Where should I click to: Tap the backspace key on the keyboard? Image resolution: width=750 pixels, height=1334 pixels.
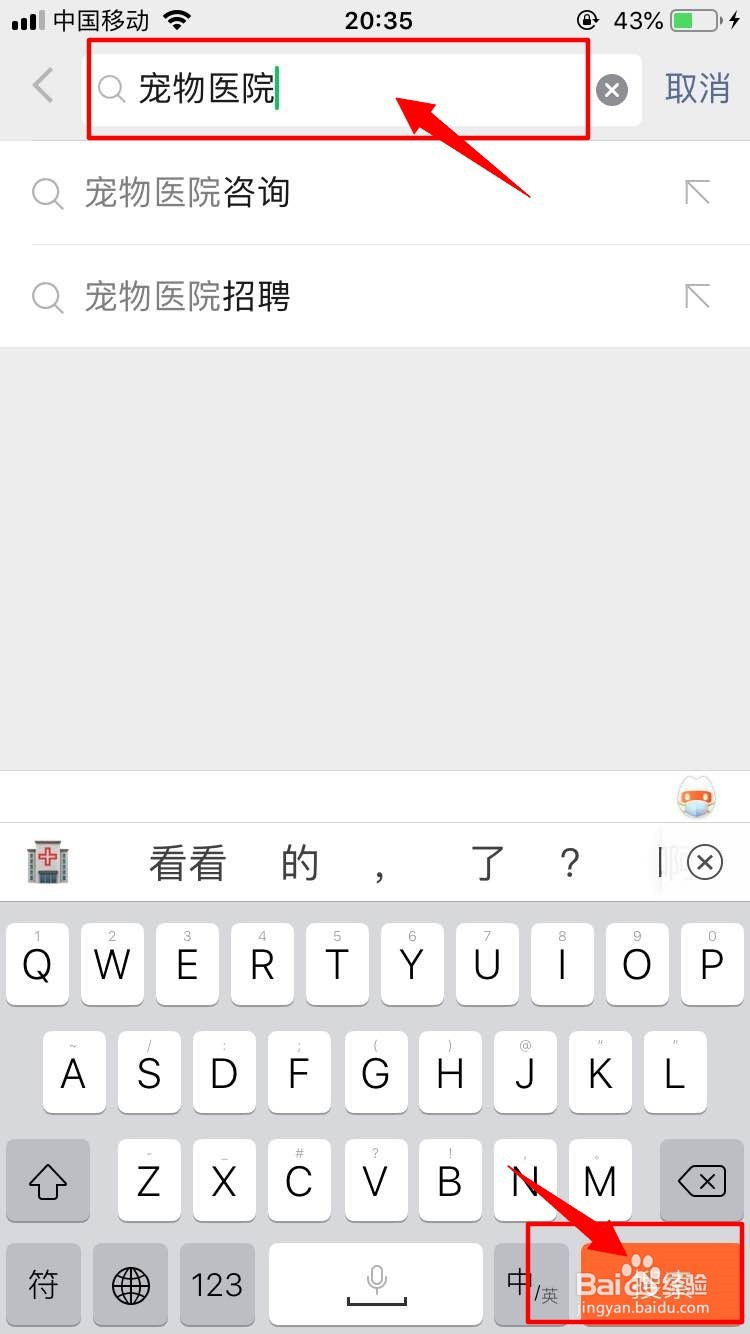click(x=700, y=1180)
